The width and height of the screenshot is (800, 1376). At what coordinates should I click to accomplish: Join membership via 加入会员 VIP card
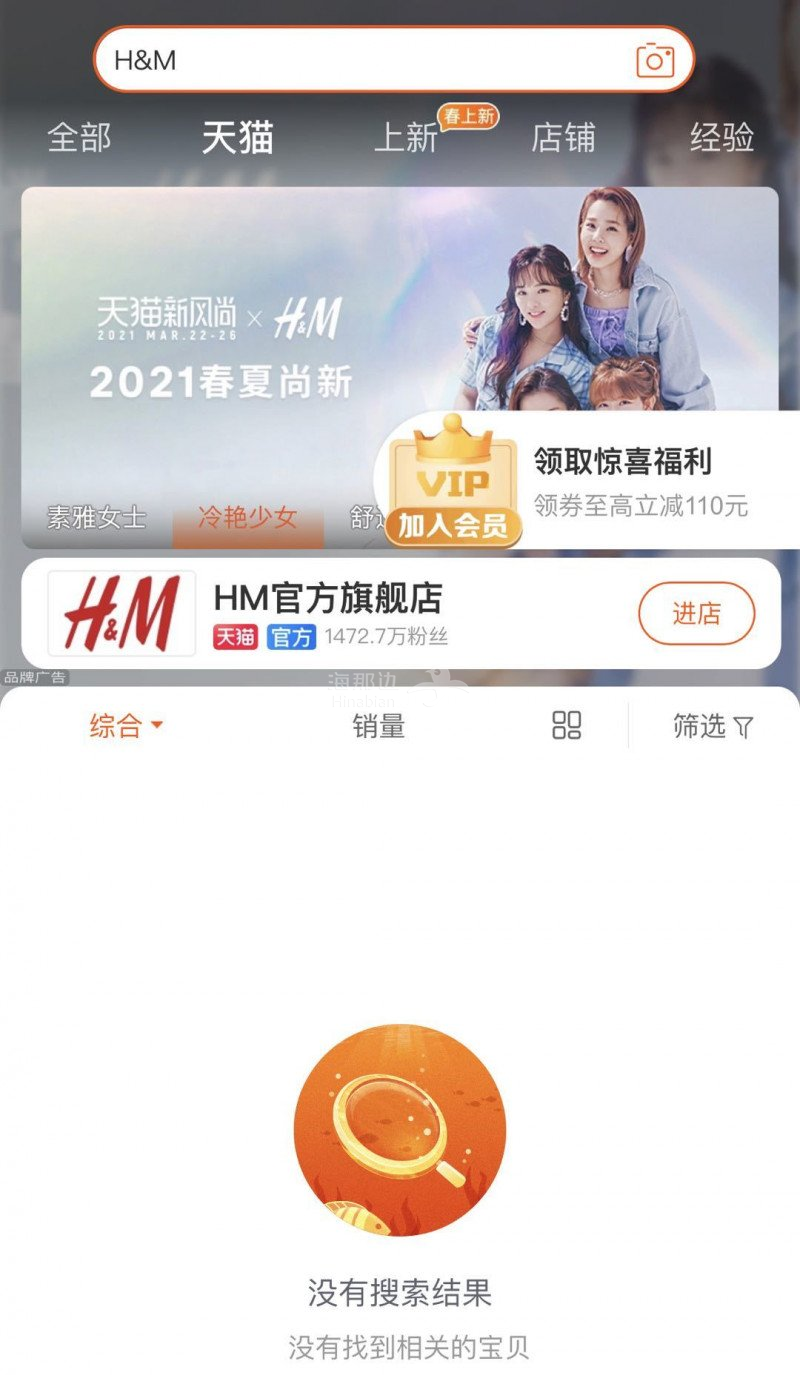pyautogui.click(x=455, y=525)
